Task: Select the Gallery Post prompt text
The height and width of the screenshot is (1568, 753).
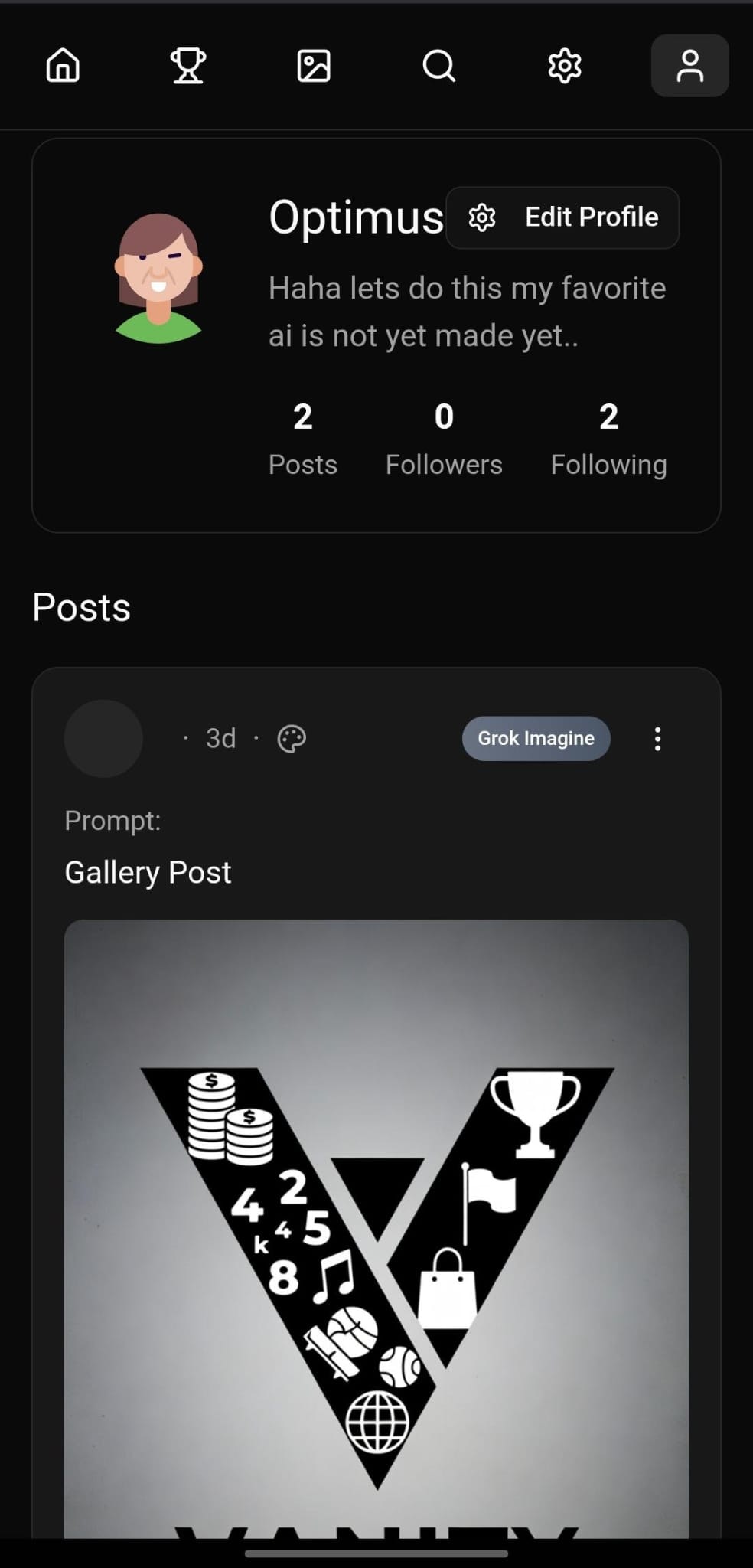Action: click(x=148, y=871)
